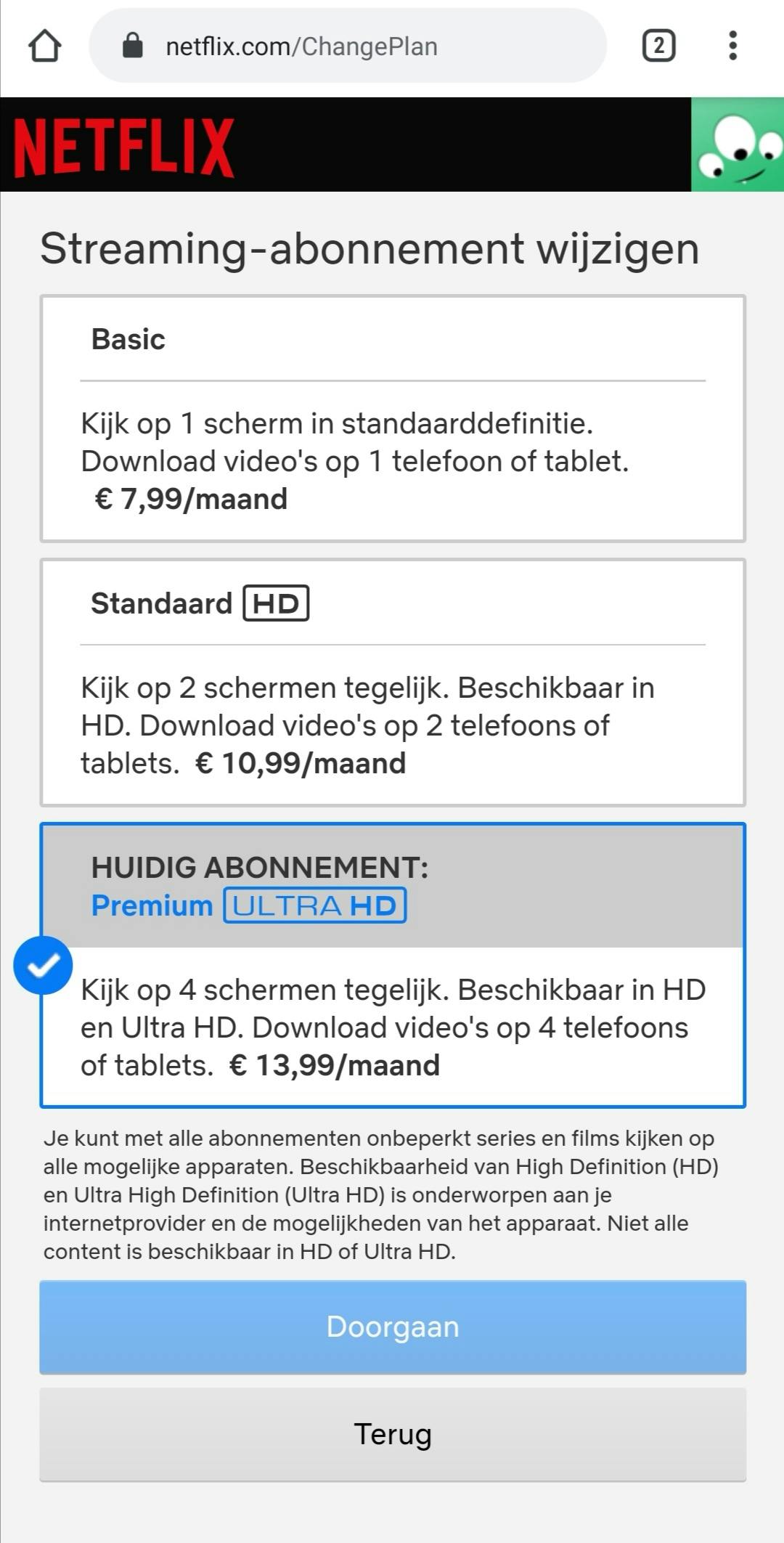
Task: Tap the Doorgaan button
Action: 392,1327
